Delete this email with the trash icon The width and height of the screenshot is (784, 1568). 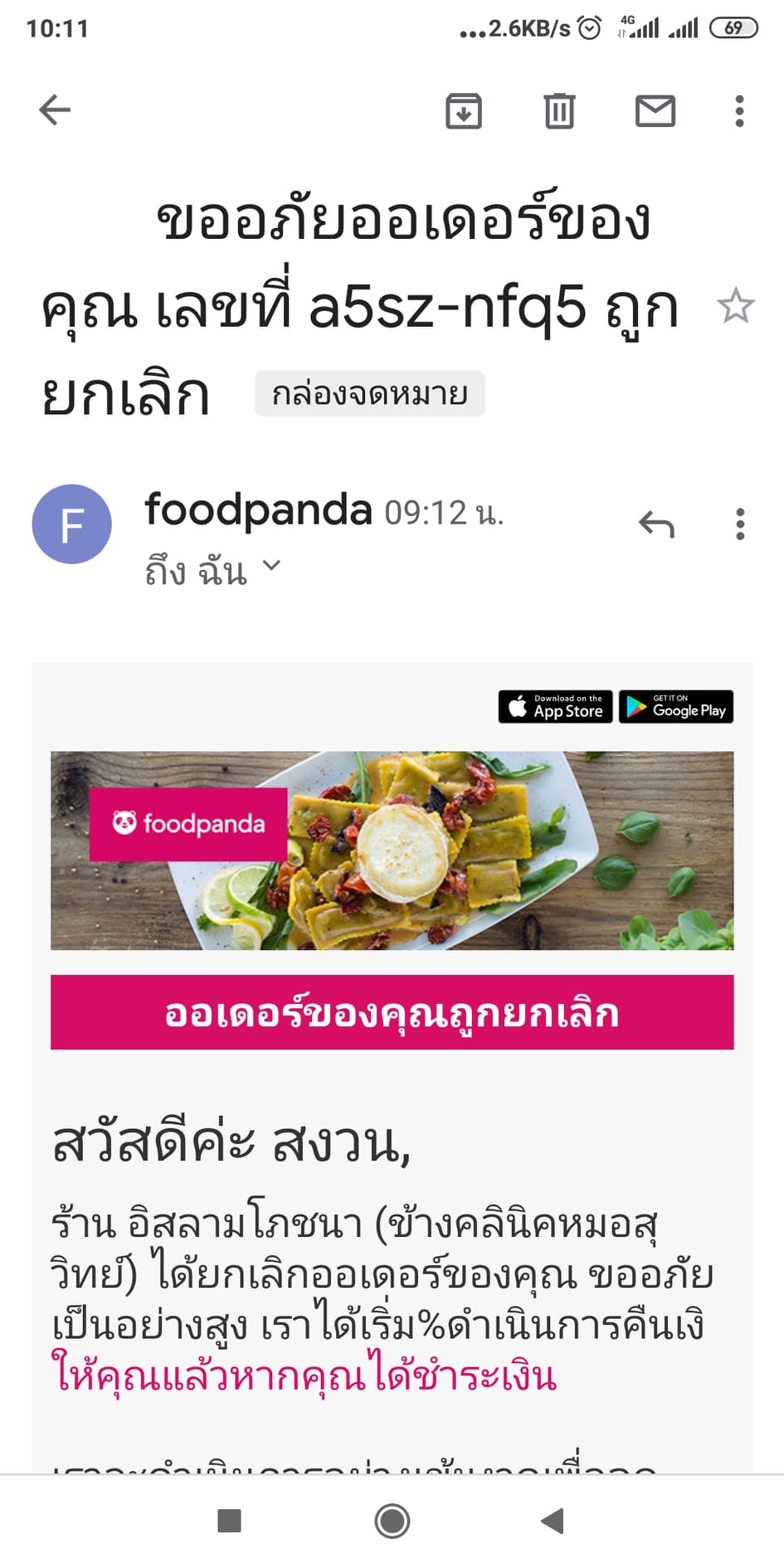coord(559,111)
